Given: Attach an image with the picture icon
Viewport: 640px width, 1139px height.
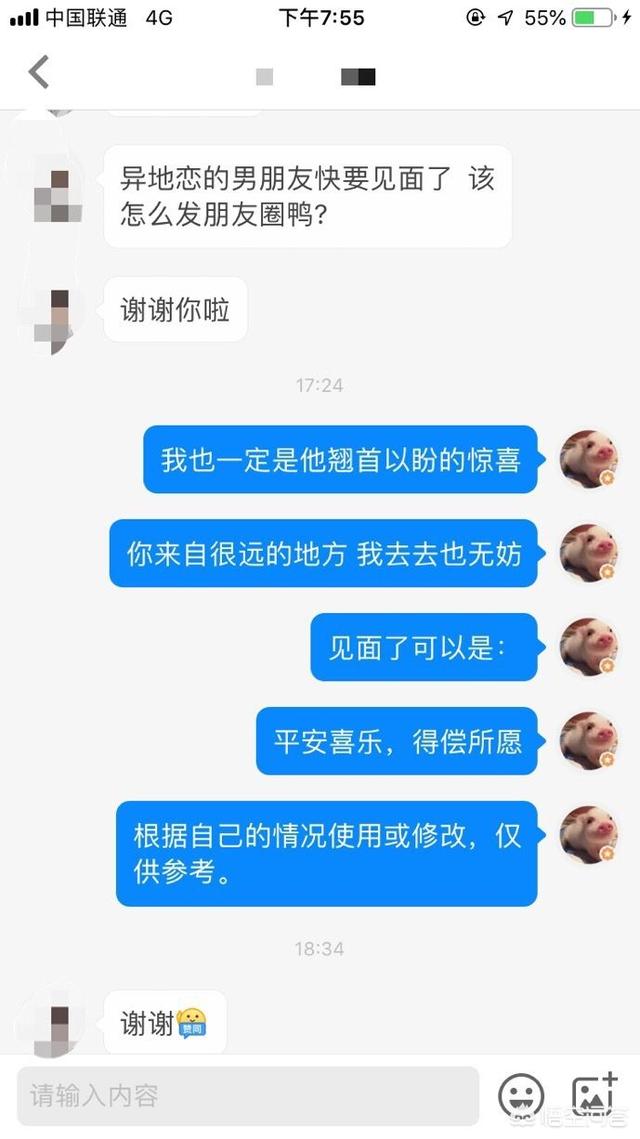Looking at the screenshot, I should [594, 1095].
